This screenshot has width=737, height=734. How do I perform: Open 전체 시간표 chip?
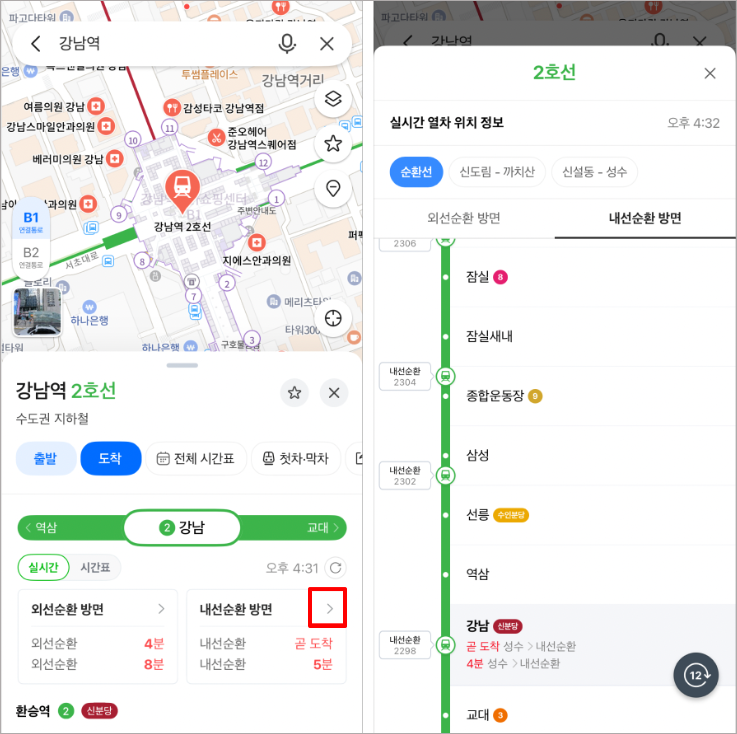click(x=196, y=458)
